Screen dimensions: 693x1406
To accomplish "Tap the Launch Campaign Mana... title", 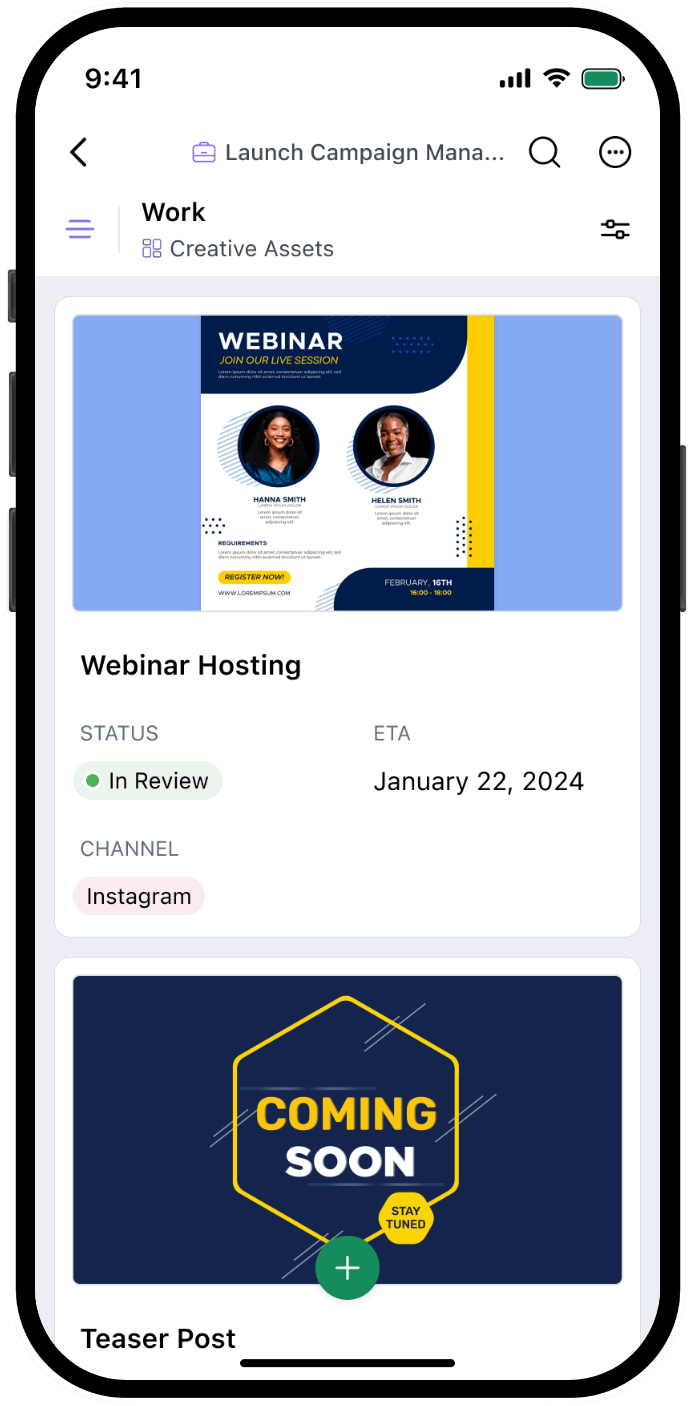I will 350,152.
